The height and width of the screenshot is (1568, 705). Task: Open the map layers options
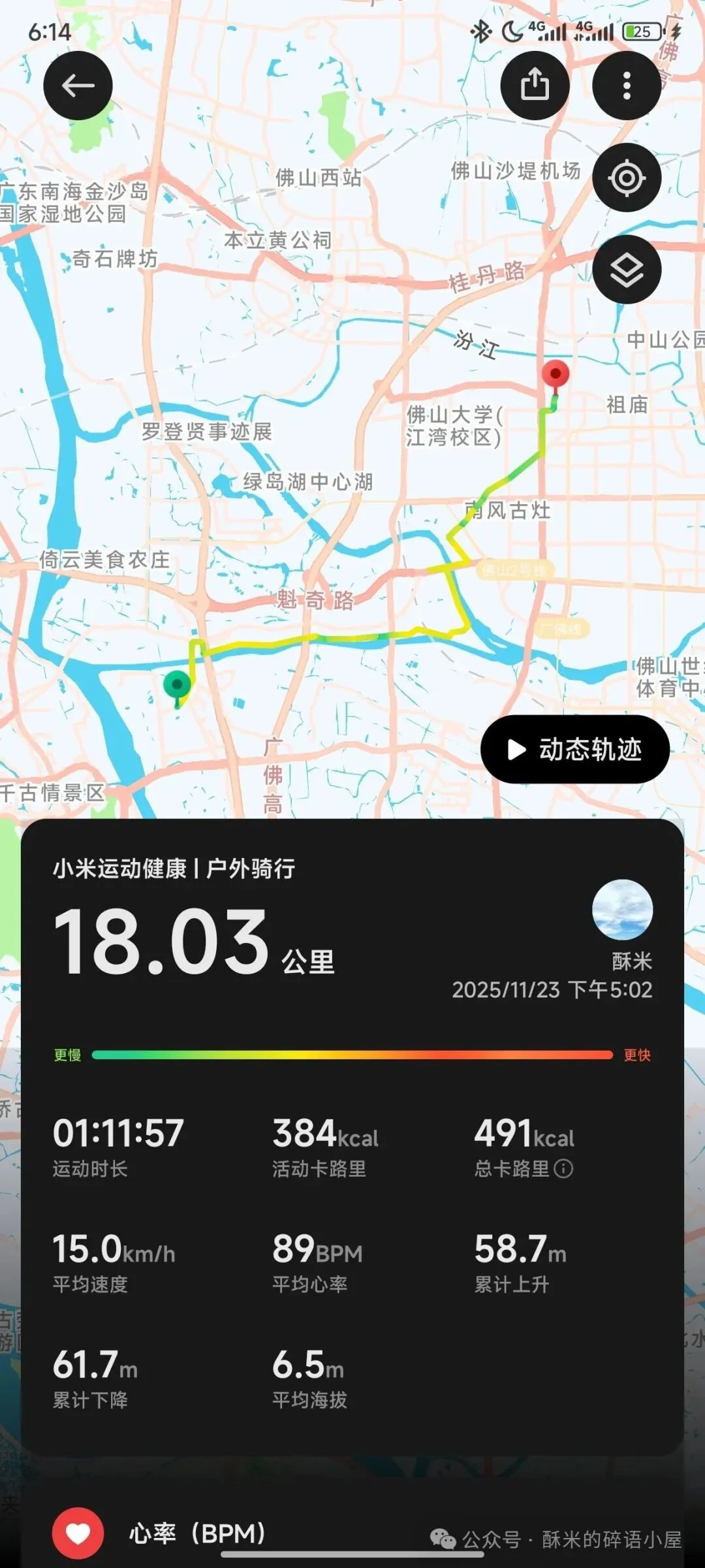click(627, 269)
